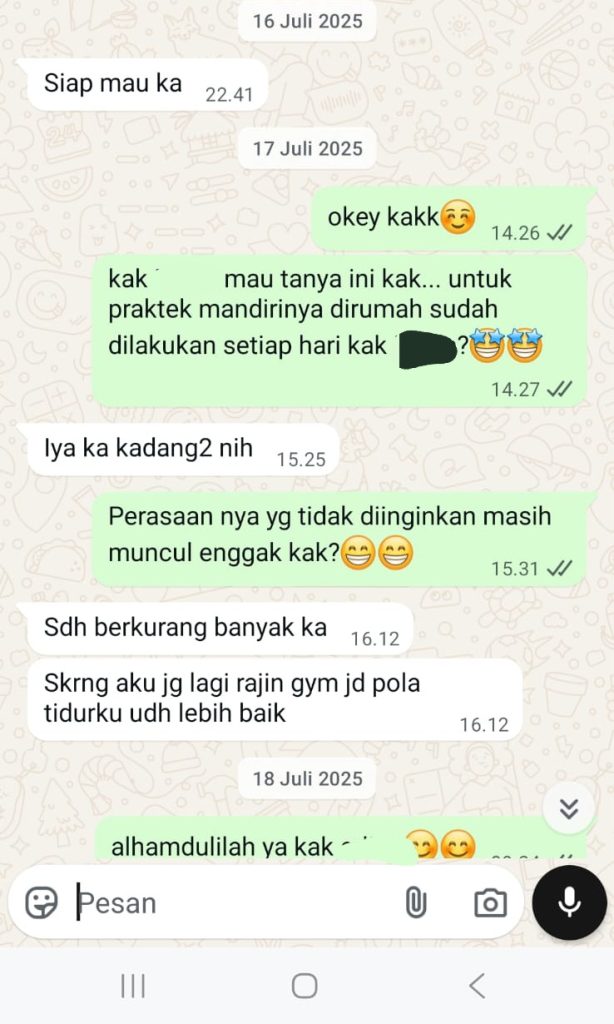Tap the voice message microphone button
This screenshot has height=1024, width=614.
coord(569,902)
